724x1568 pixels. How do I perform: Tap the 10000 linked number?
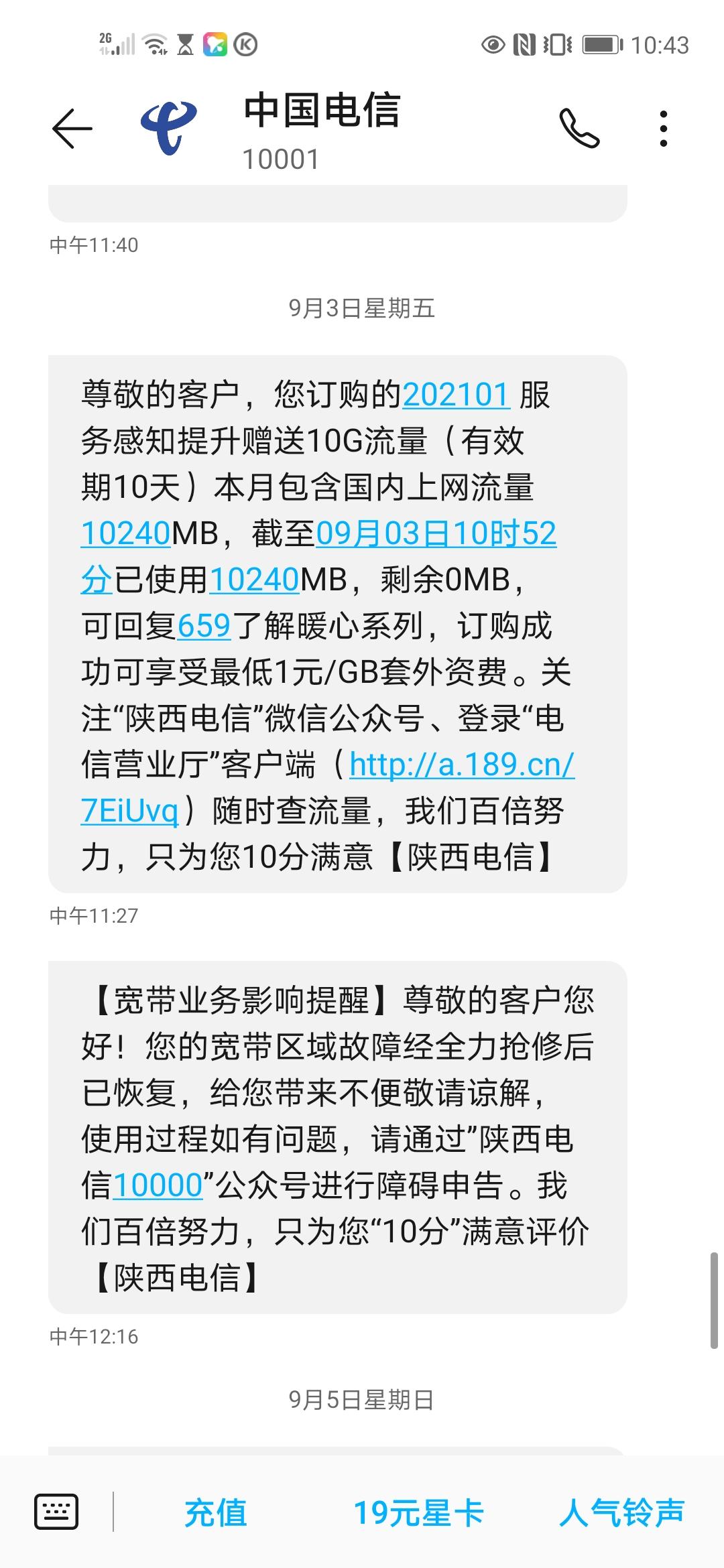point(158,1185)
